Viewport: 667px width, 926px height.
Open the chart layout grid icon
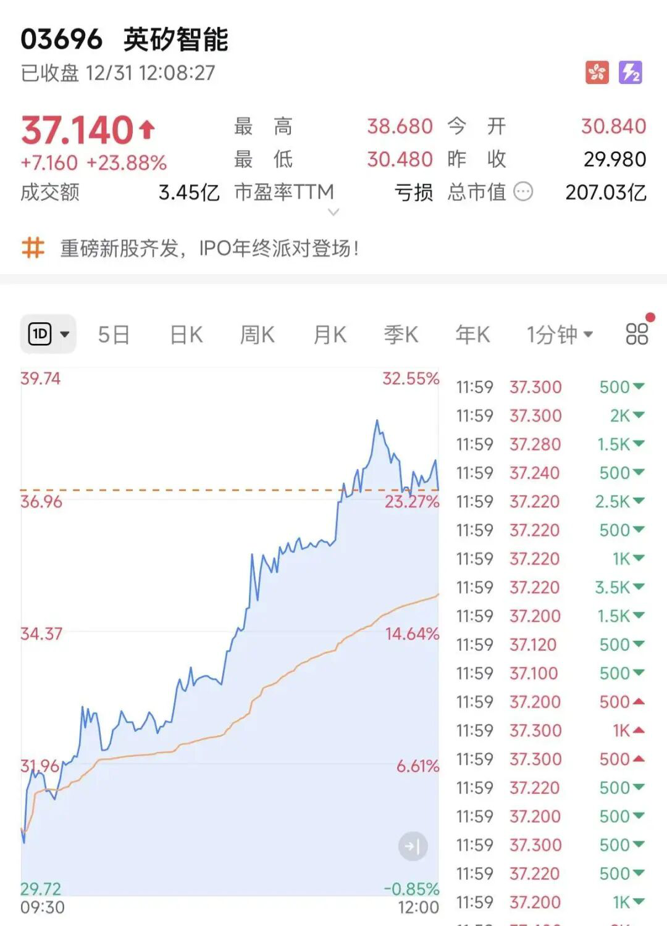(x=637, y=334)
